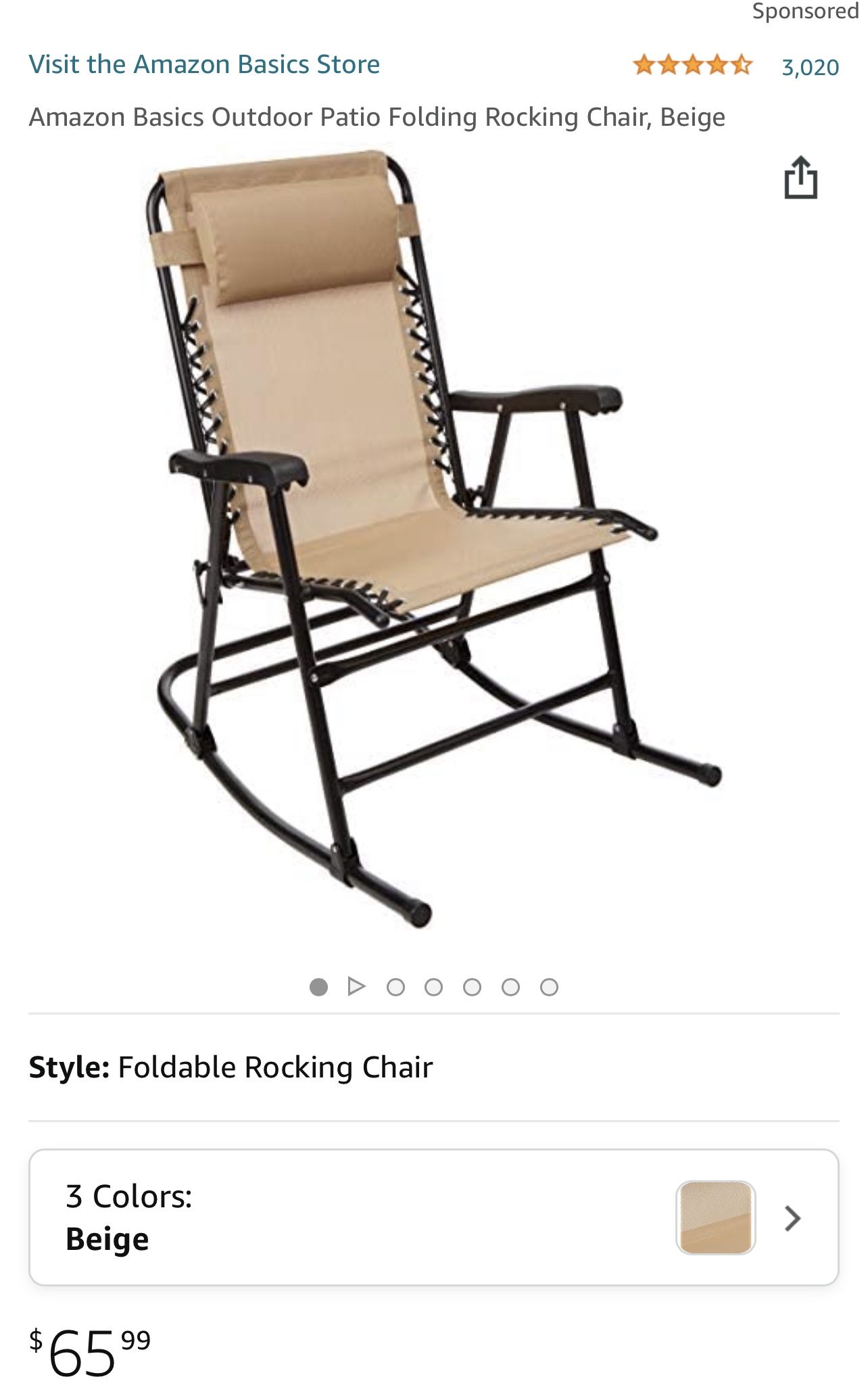Tap the rocking chair product image

(x=419, y=541)
